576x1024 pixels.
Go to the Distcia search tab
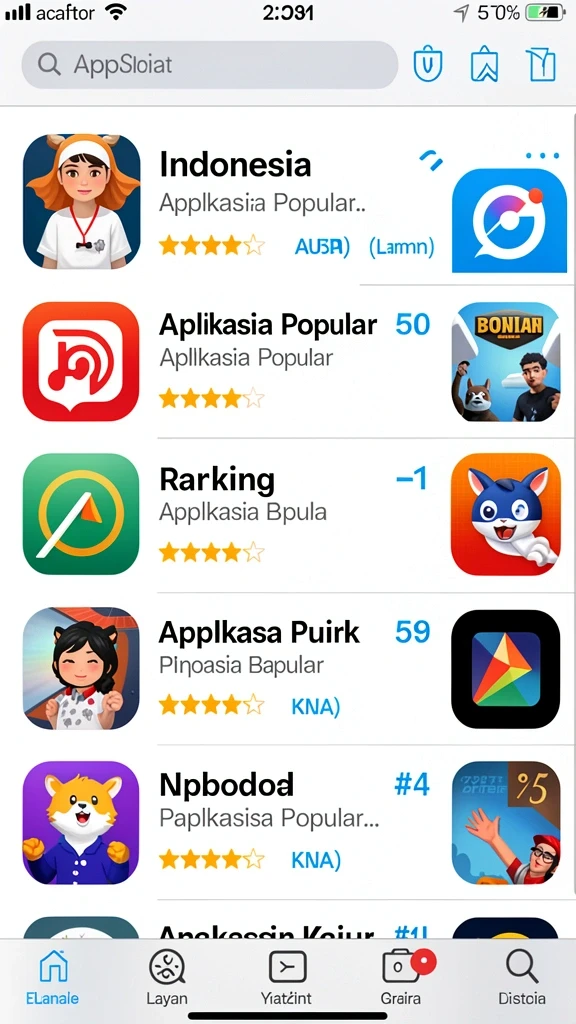pos(522,978)
